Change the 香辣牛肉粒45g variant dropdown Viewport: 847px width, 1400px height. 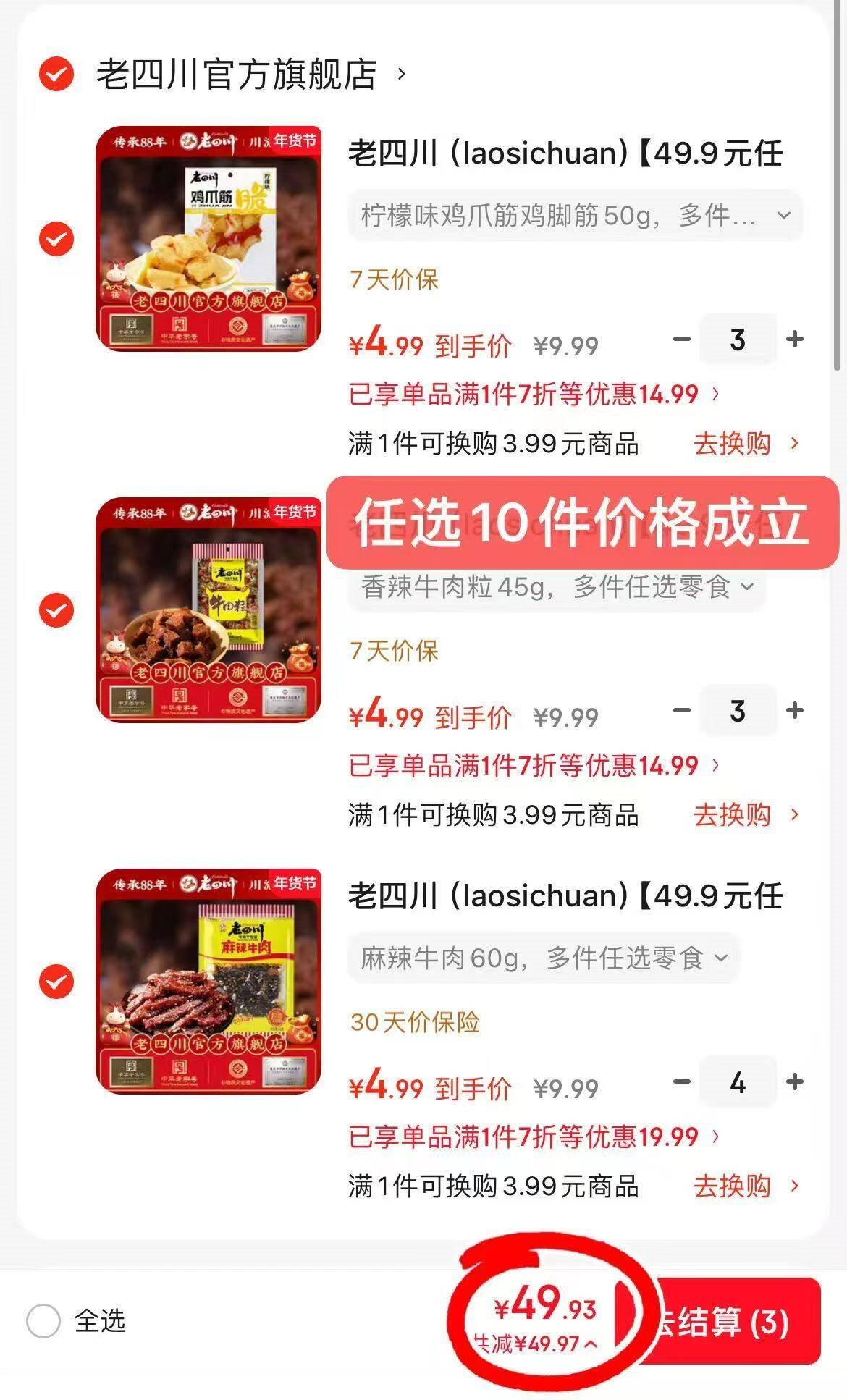coord(556,587)
